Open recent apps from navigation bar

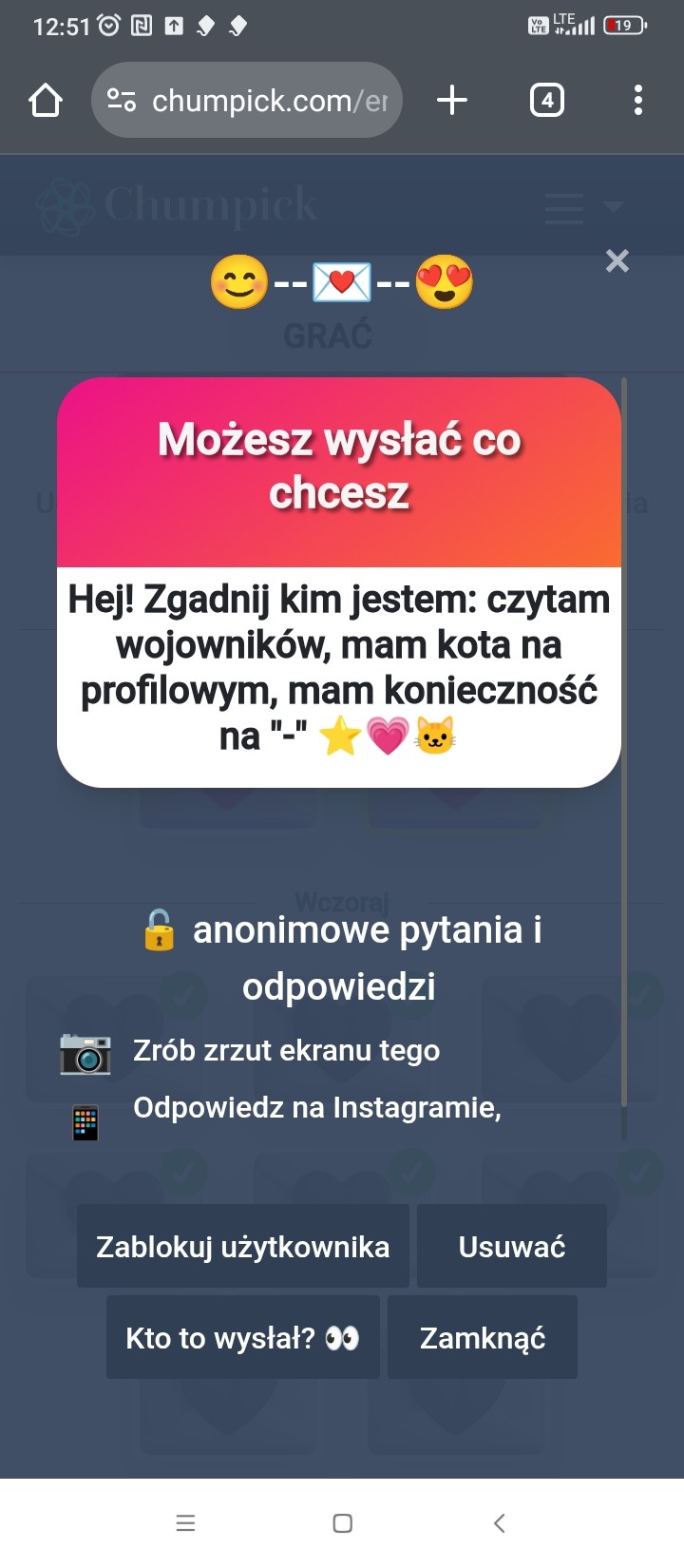(186, 1523)
